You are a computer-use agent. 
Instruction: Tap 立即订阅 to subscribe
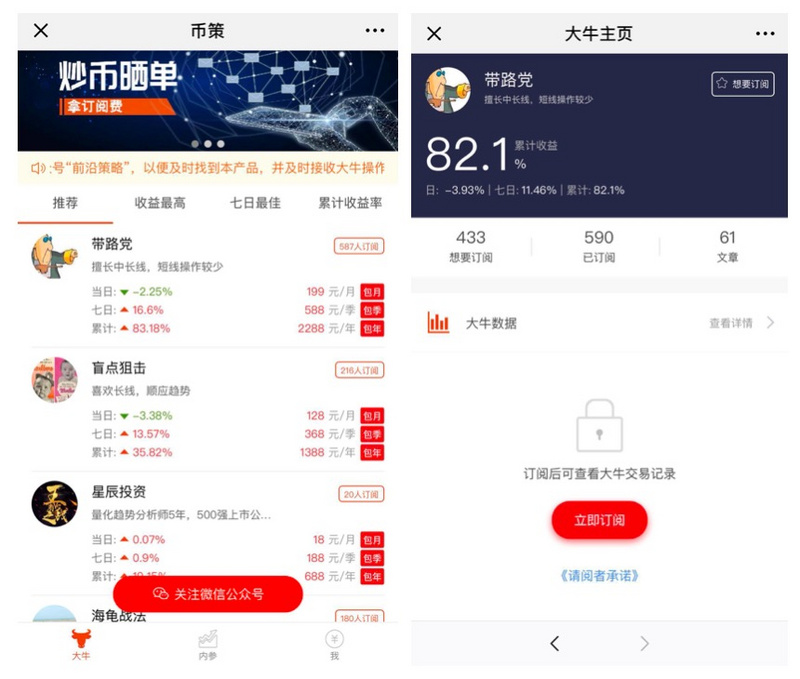coord(599,520)
